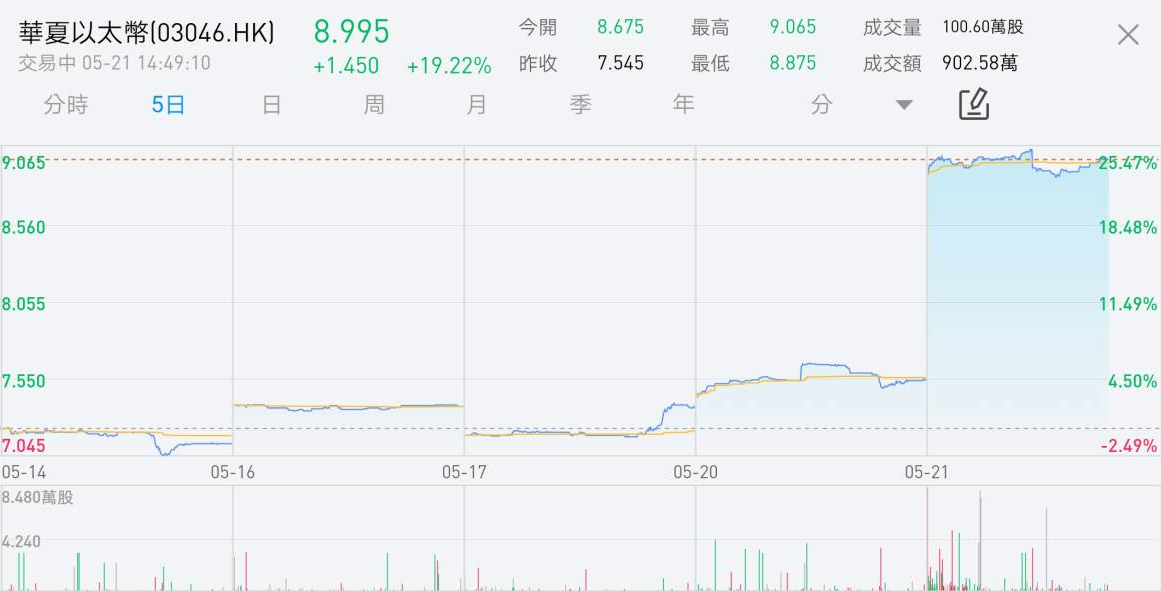The image size is (1161, 591).
Task: Switch to the 季 quarterly chart
Action: coord(580,105)
